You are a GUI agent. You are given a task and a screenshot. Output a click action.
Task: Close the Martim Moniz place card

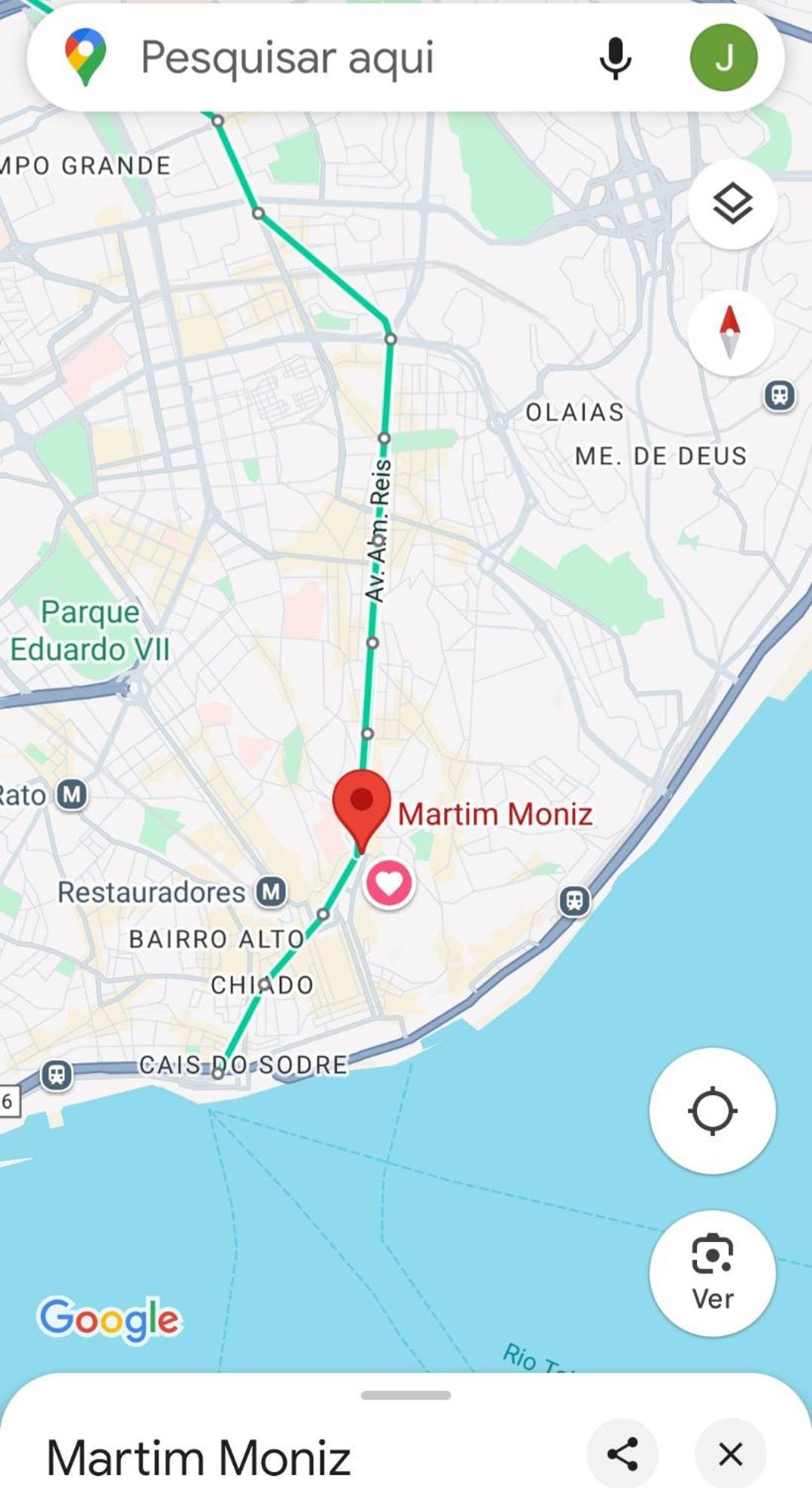(x=730, y=1453)
